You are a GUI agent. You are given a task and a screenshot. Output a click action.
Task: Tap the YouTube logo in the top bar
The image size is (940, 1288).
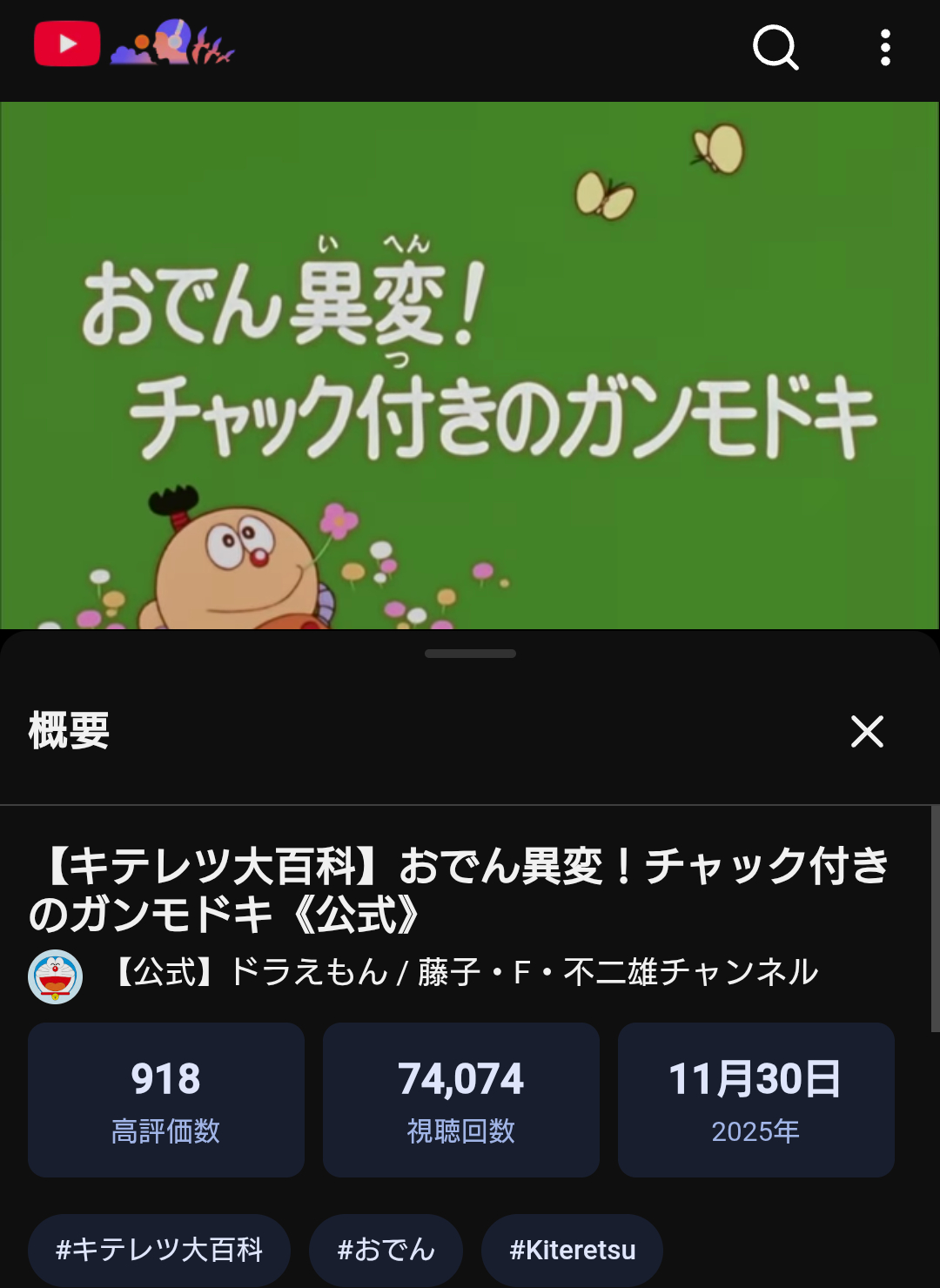pos(67,44)
